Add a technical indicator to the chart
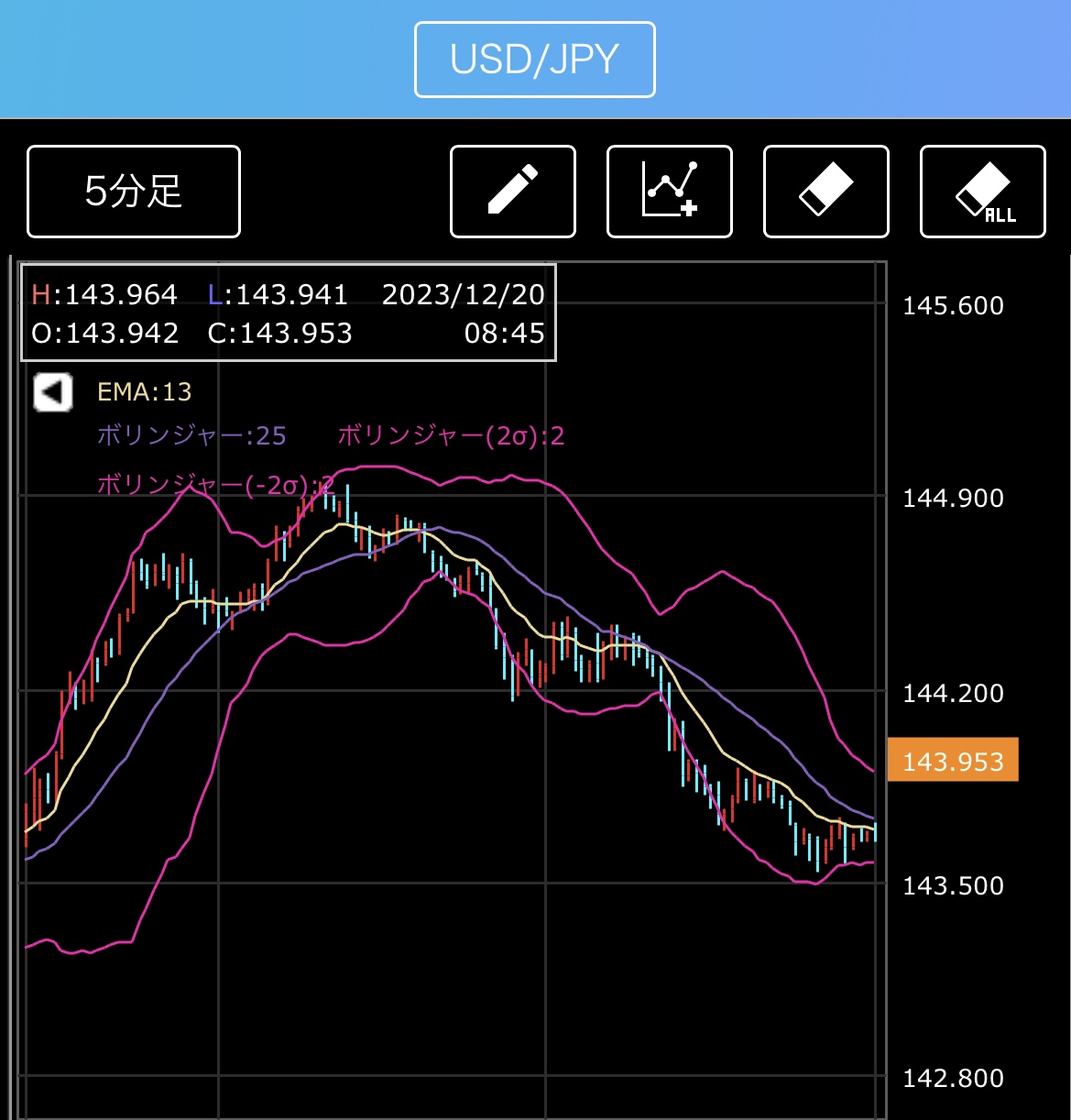The height and width of the screenshot is (1120, 1071). (x=670, y=192)
